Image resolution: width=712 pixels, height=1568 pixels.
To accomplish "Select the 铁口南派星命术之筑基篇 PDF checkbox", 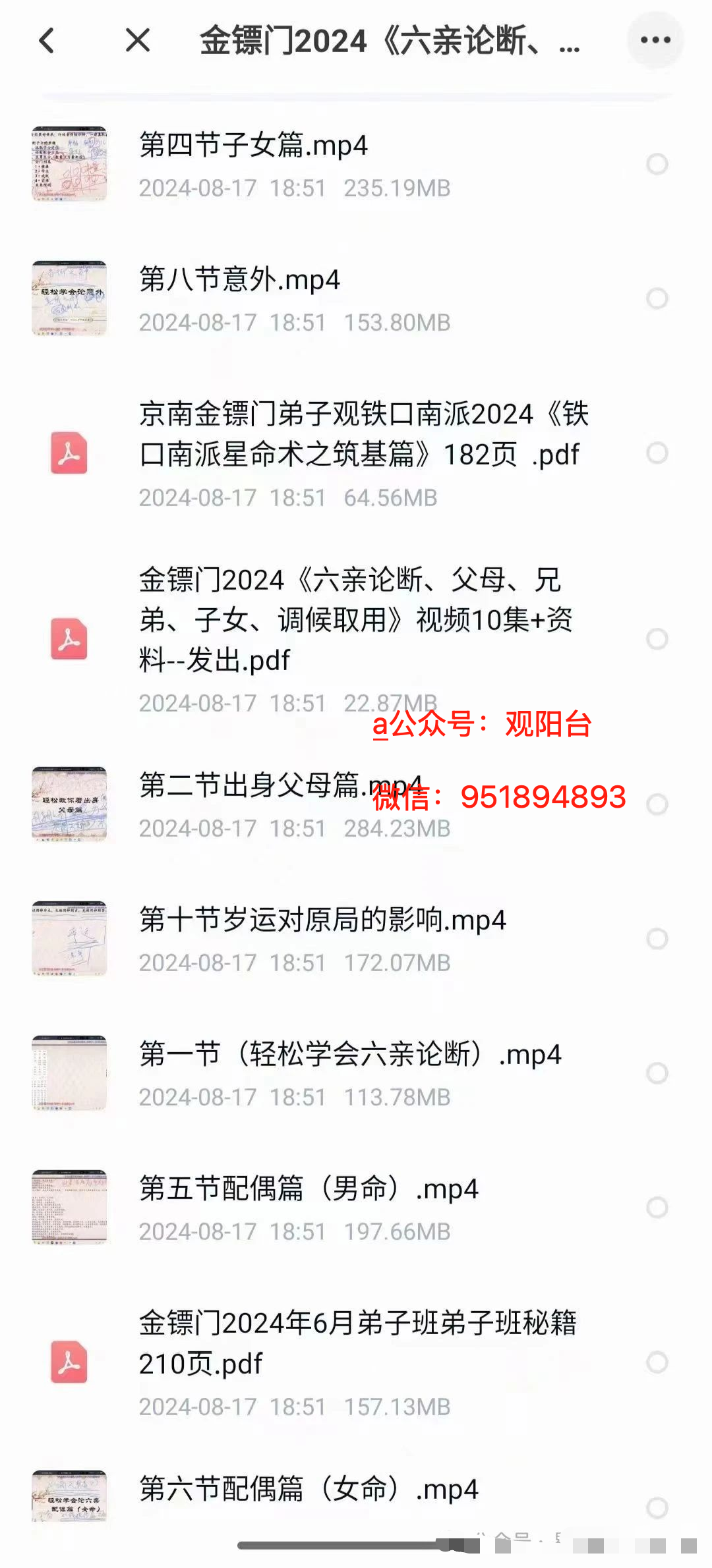I will pyautogui.click(x=657, y=453).
